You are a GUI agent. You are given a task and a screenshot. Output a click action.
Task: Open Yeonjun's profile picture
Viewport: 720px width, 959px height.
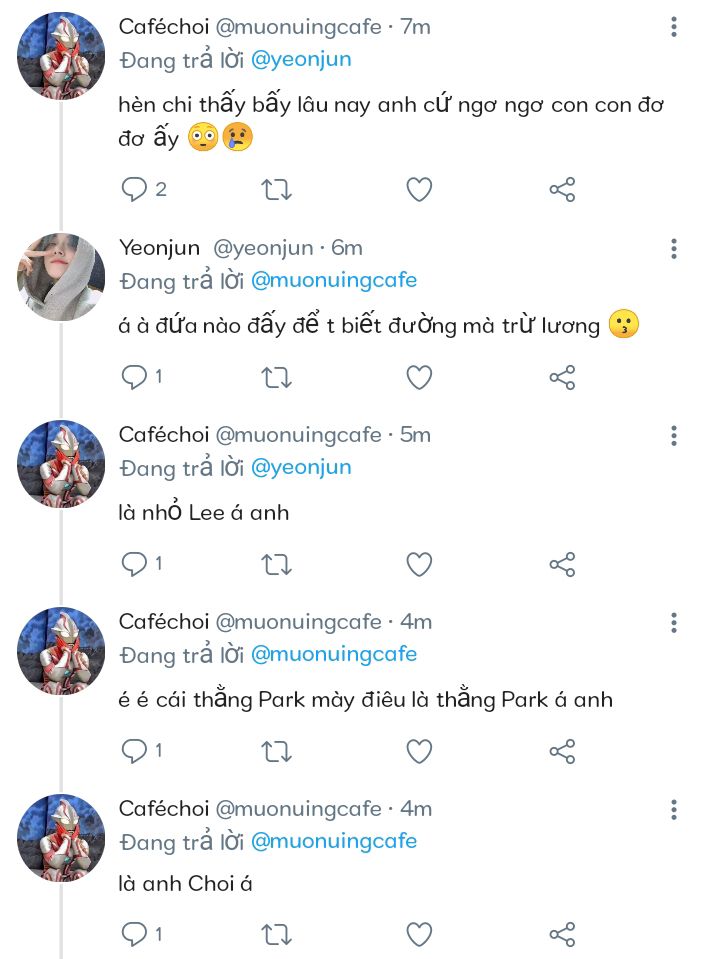61,277
